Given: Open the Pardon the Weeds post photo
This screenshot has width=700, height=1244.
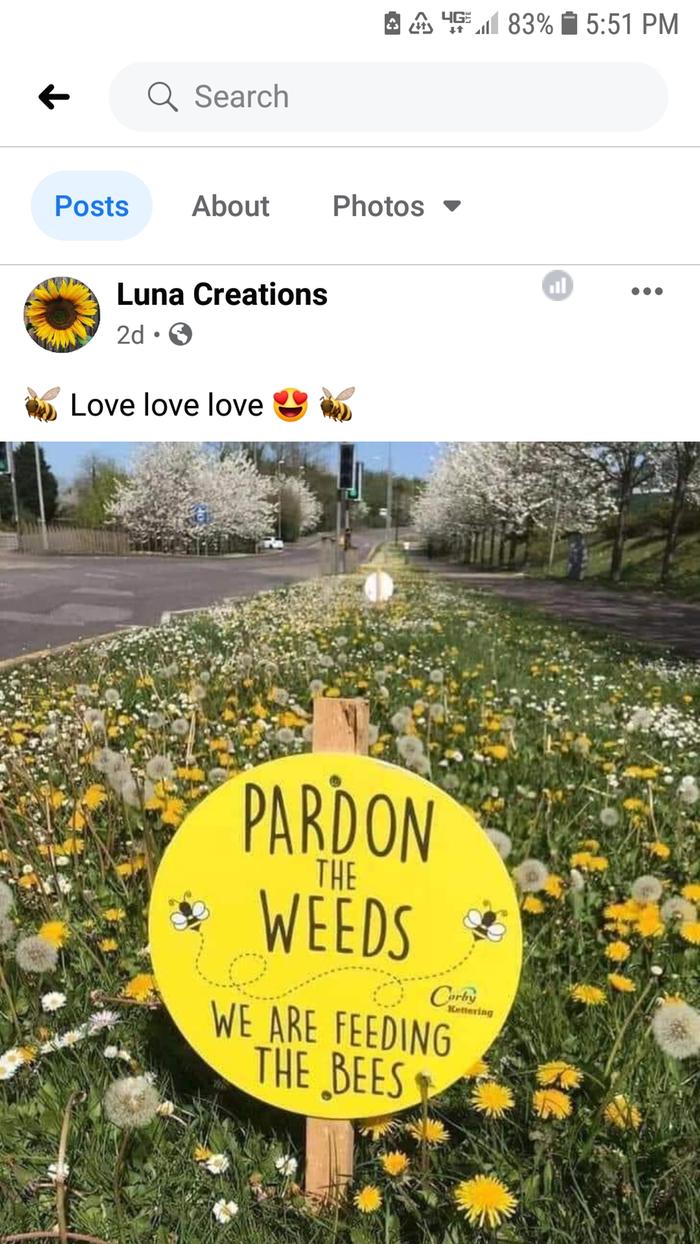Looking at the screenshot, I should pos(350,840).
